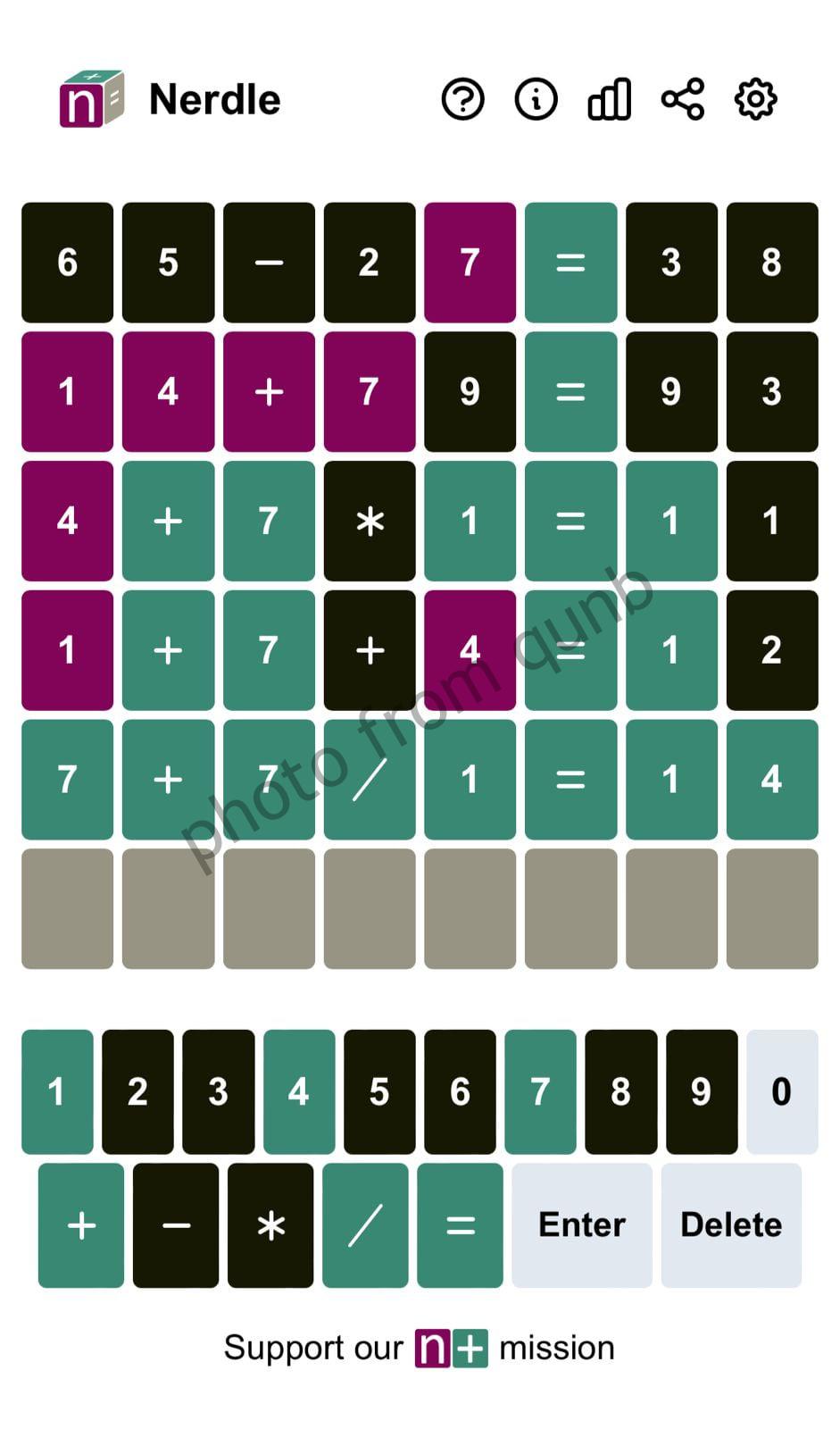Viewport: 840px width, 1429px height.
Task: Select the multiply asterisk key
Action: [270, 1224]
